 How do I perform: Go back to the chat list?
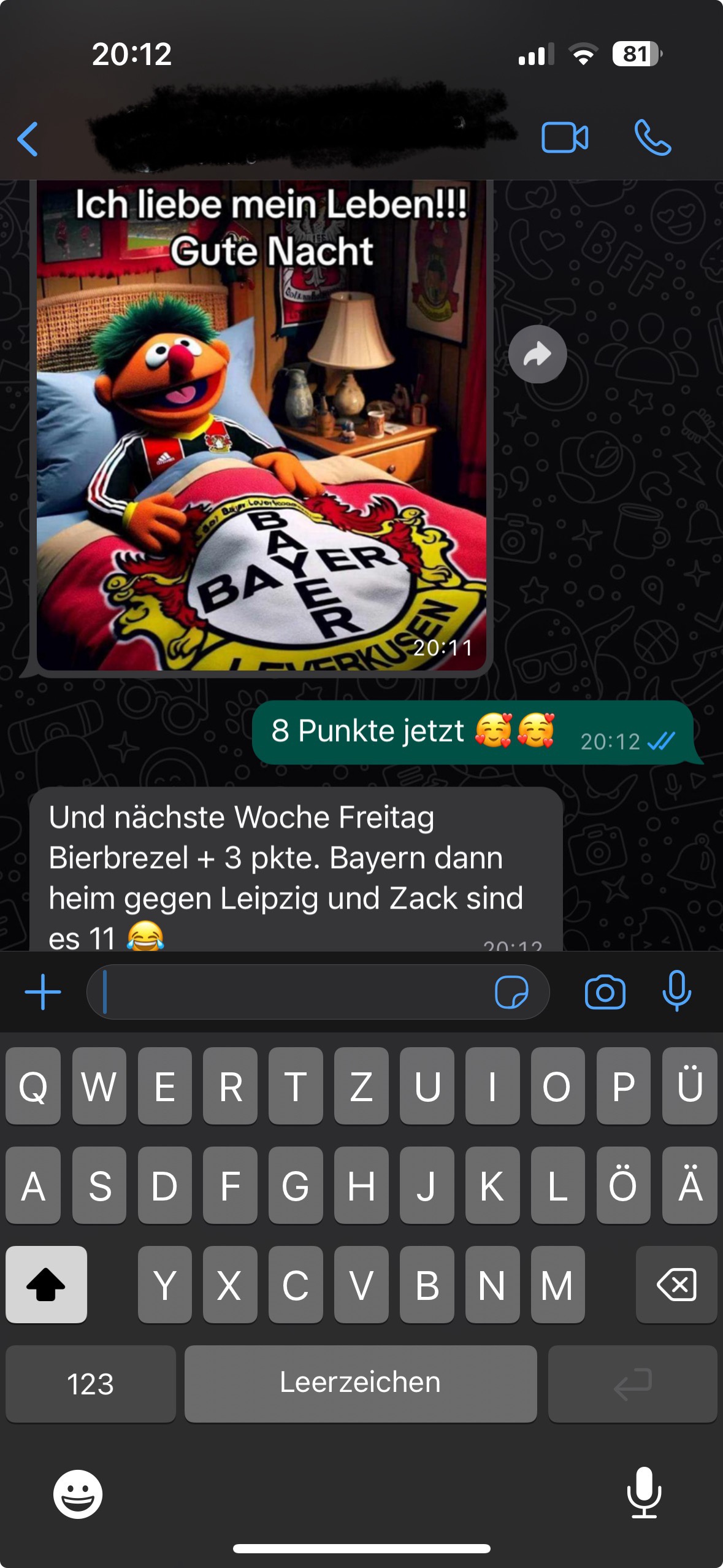tap(28, 139)
